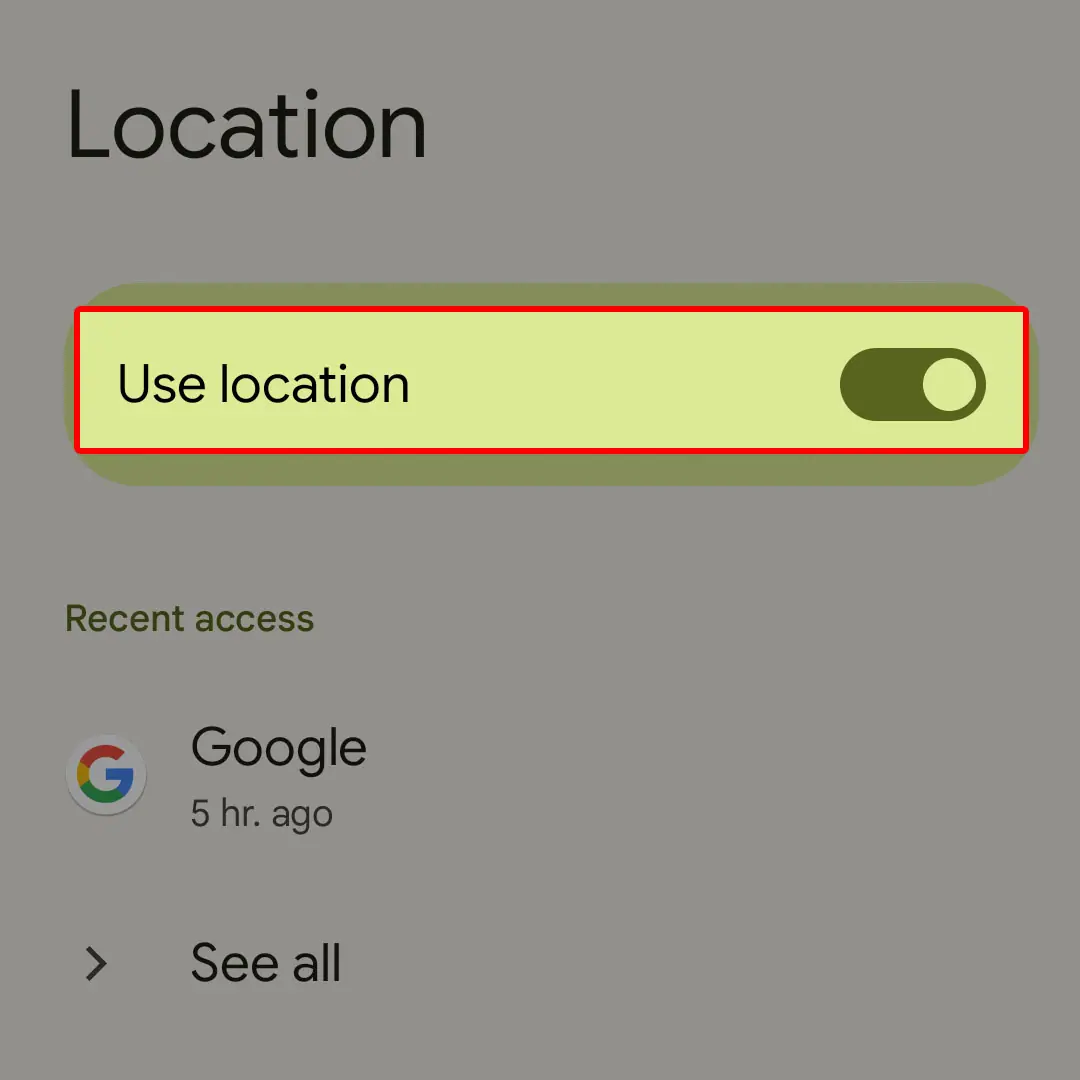Turn off the Use location switch
Screen dimensions: 1080x1080
[912, 384]
